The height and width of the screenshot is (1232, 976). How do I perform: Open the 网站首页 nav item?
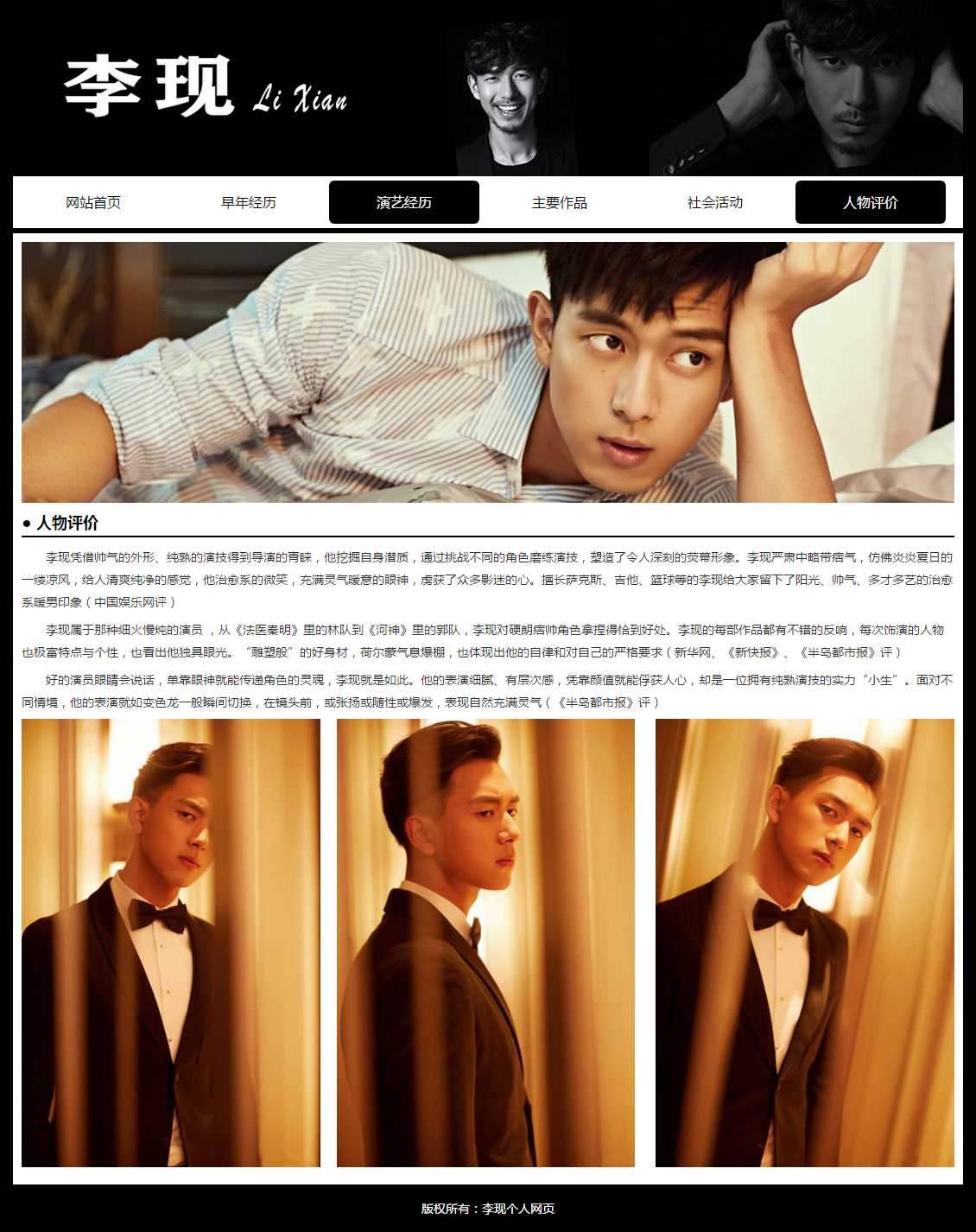pos(93,202)
